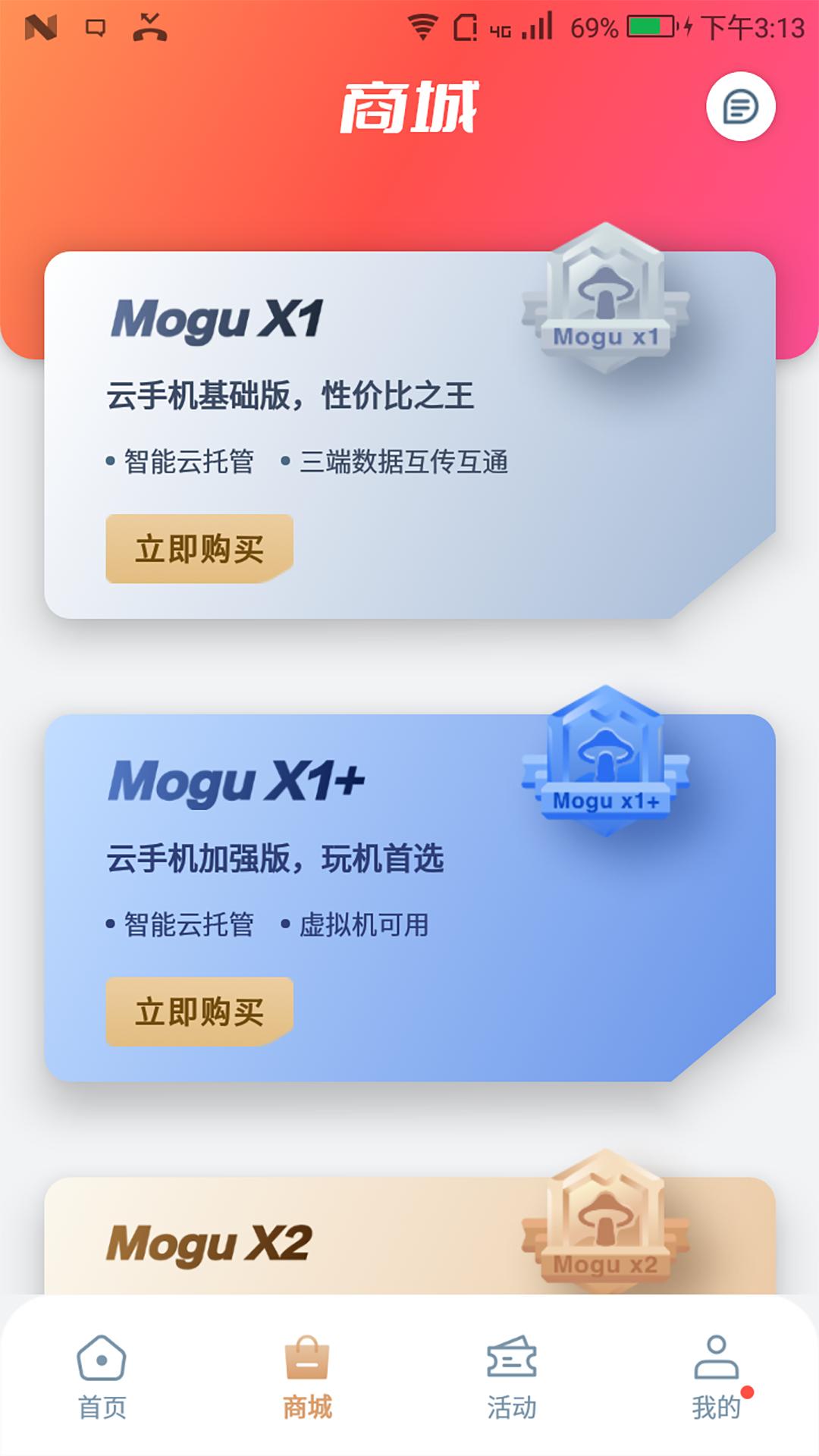
Task: Open the Mogu X2 product card
Action: [x=303, y=1242]
